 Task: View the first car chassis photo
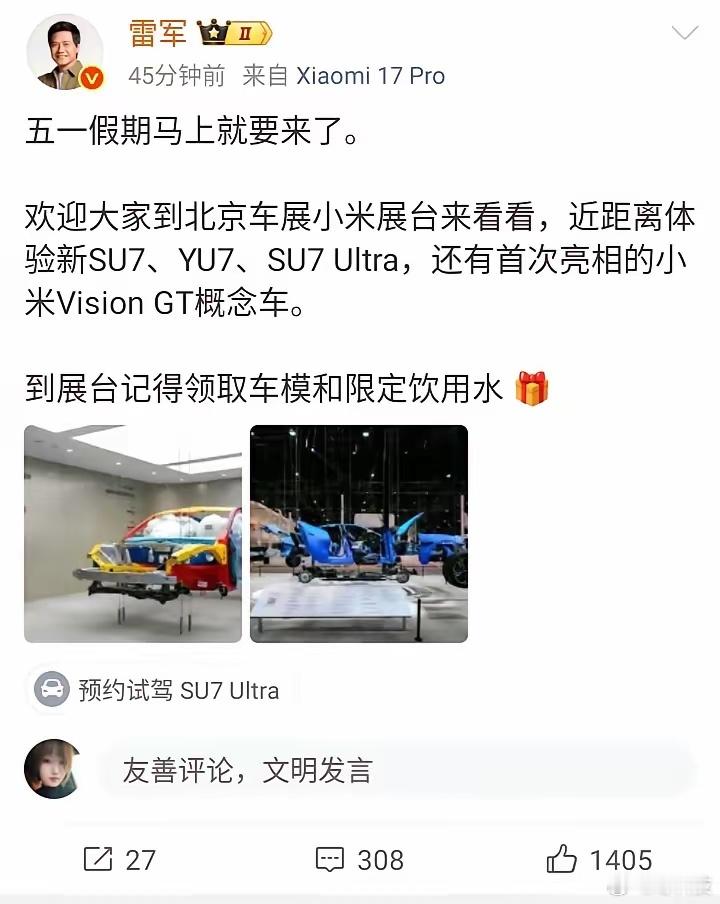coord(132,534)
